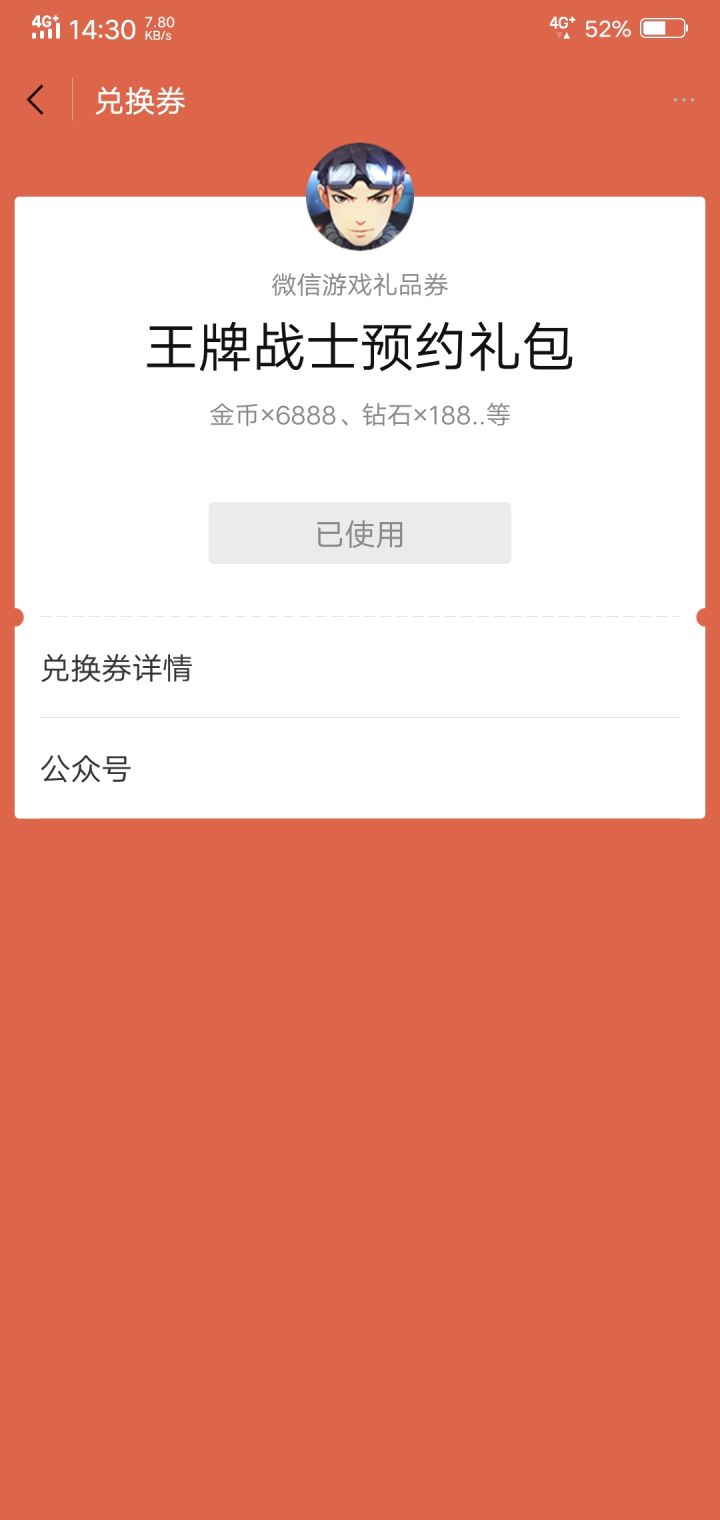Open the 公众号 official account row
Image resolution: width=720 pixels, height=1520 pixels.
[85, 767]
